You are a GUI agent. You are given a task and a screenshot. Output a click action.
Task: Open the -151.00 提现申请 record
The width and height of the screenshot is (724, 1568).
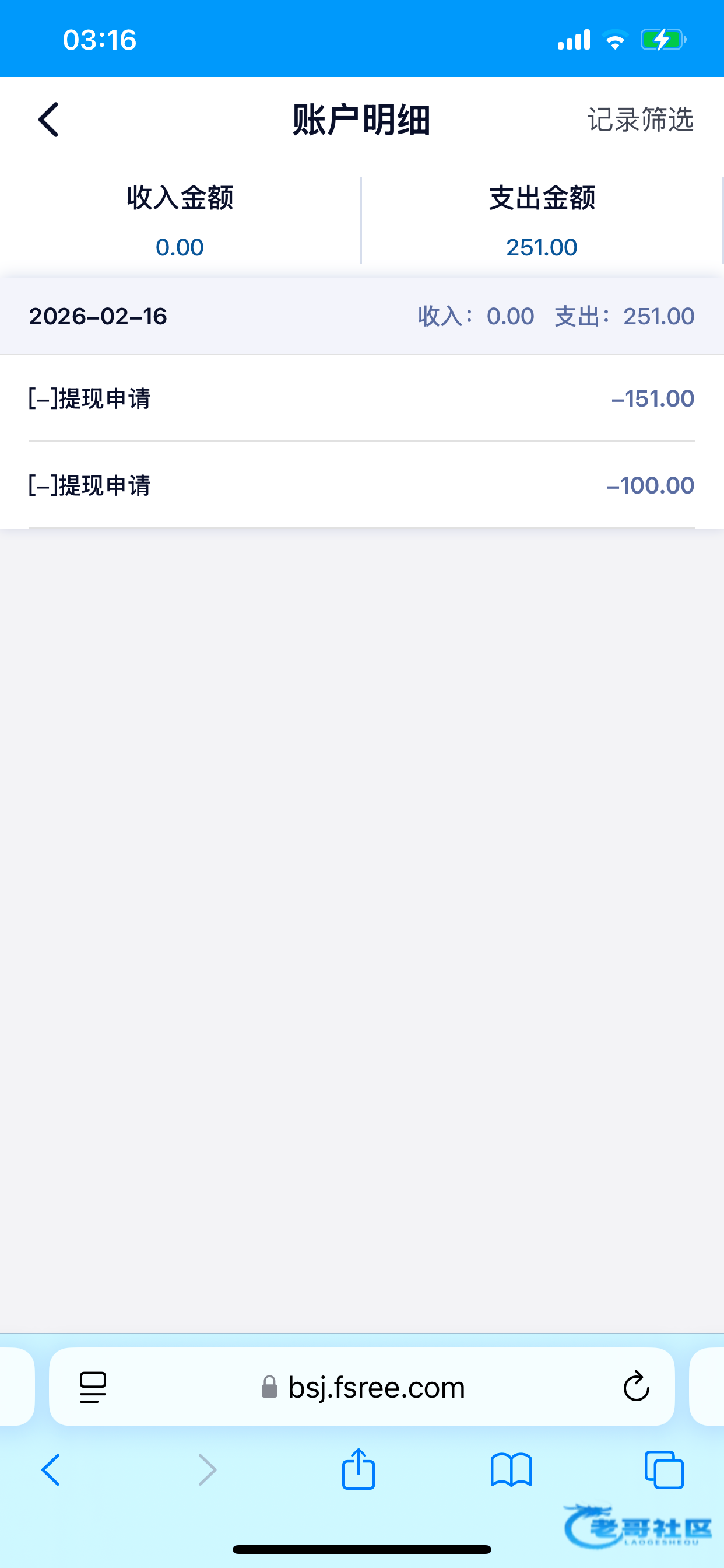[361, 398]
